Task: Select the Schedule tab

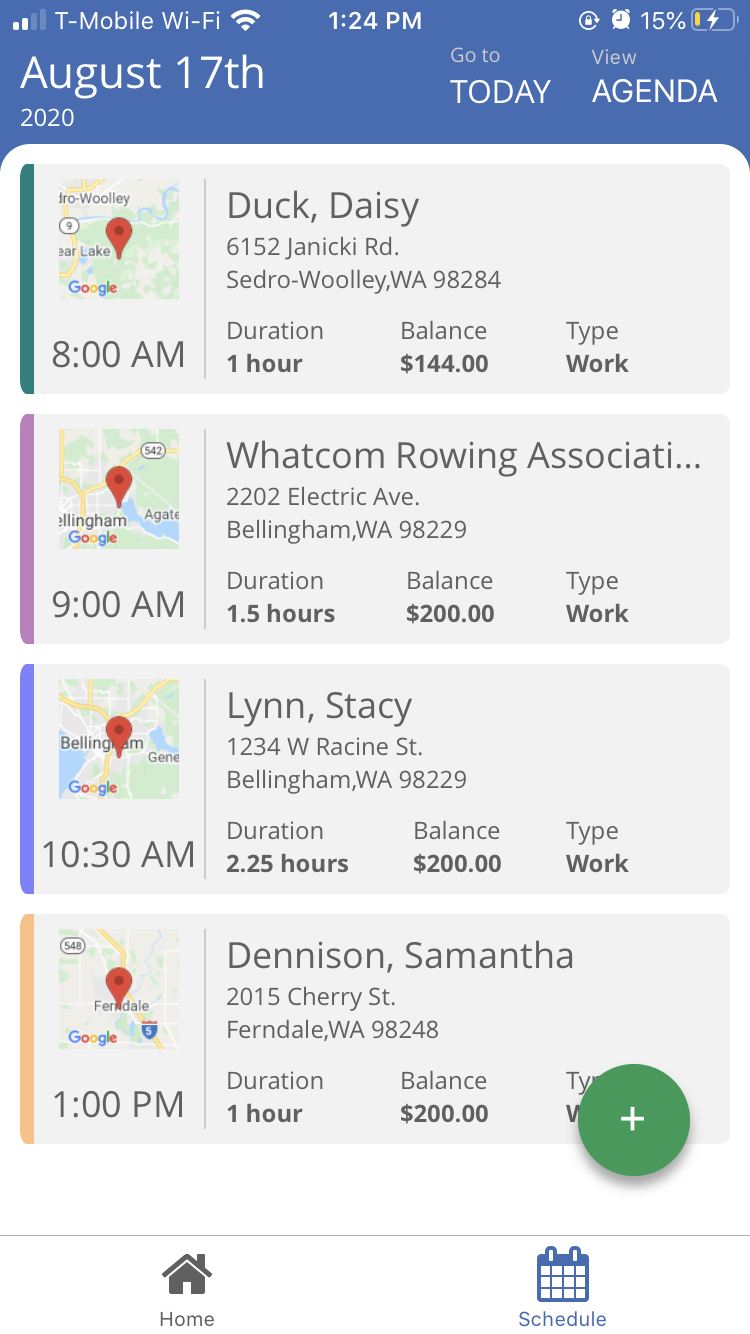Action: [562, 1288]
